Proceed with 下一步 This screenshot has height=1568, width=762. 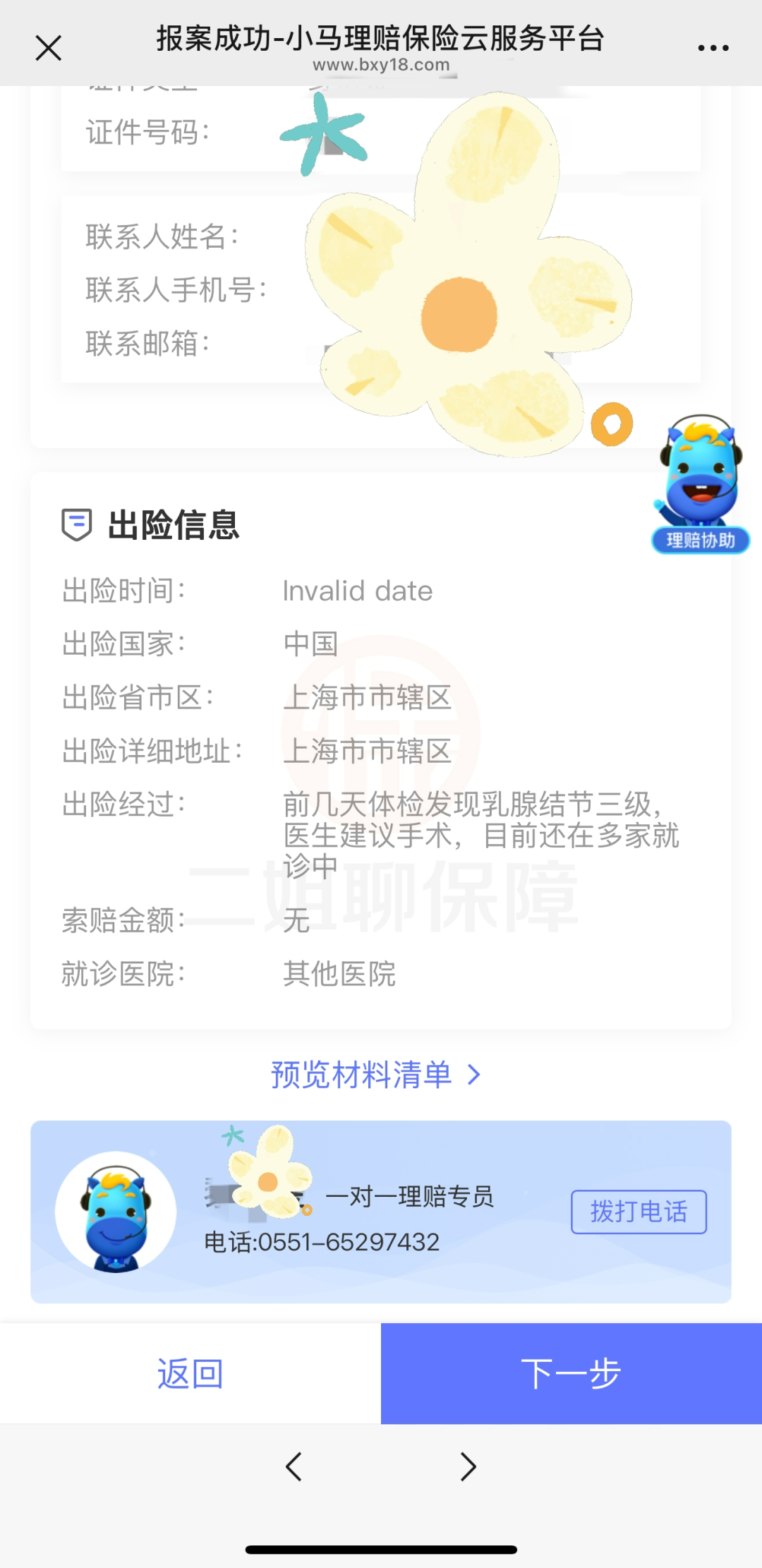coord(571,1373)
